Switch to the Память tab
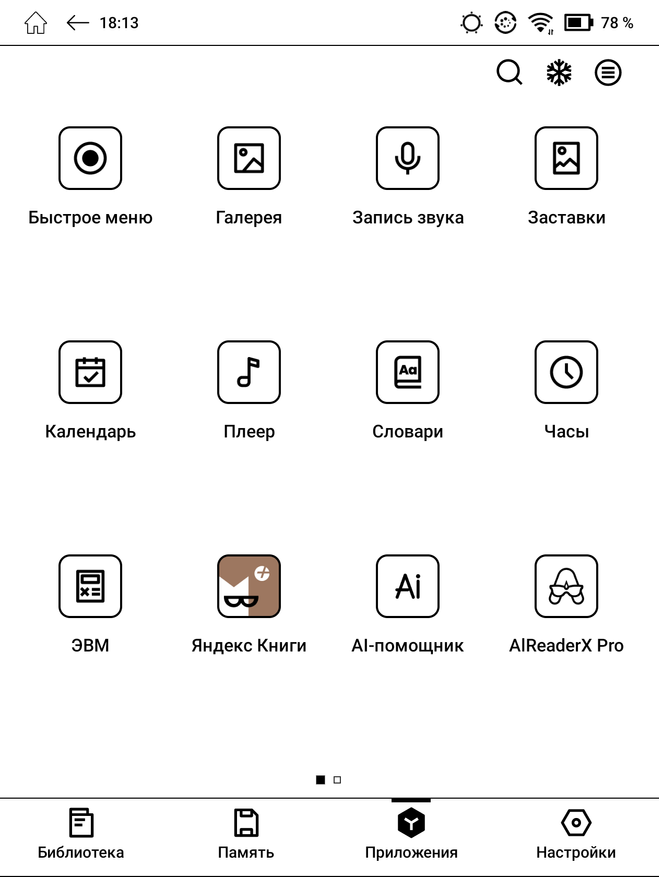 pos(246,835)
